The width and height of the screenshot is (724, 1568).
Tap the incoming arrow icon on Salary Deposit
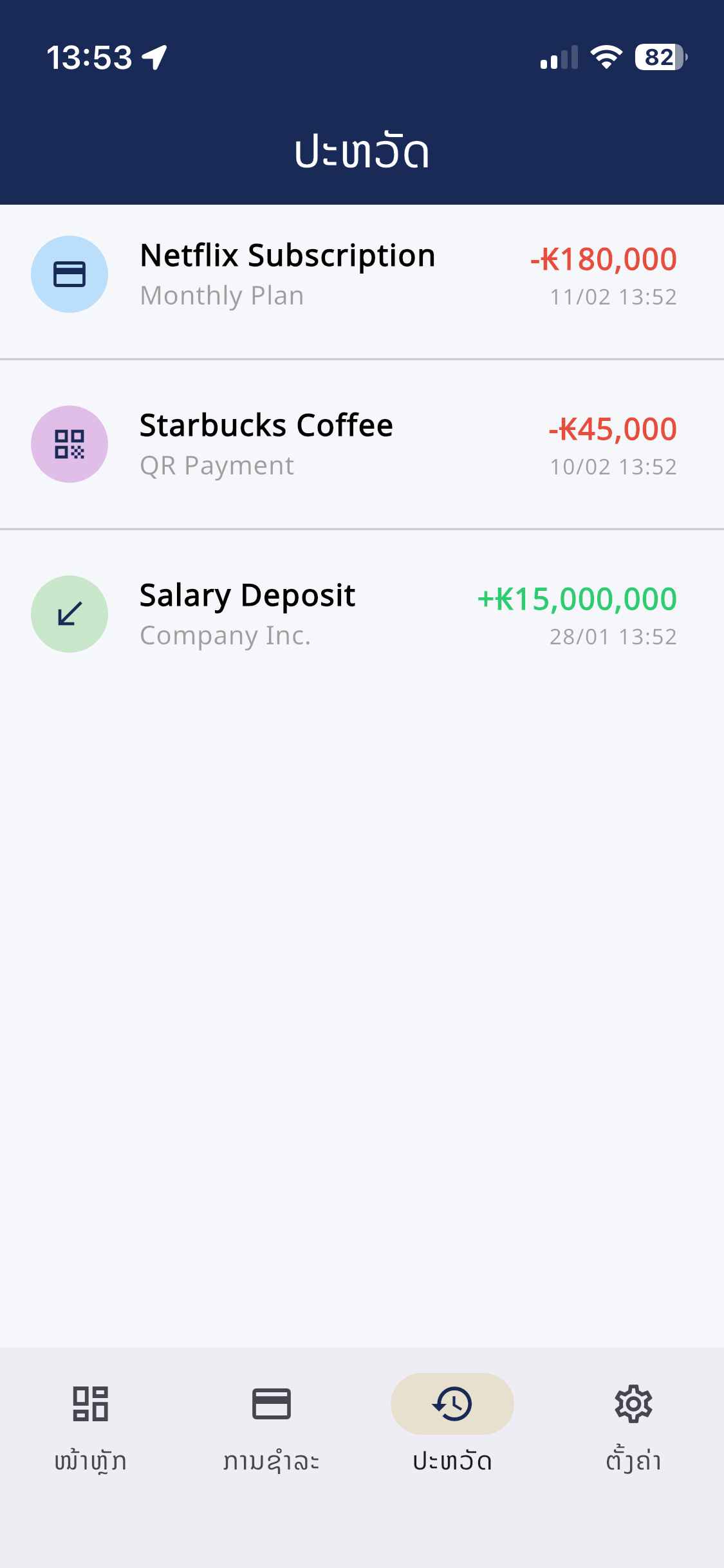tap(70, 614)
